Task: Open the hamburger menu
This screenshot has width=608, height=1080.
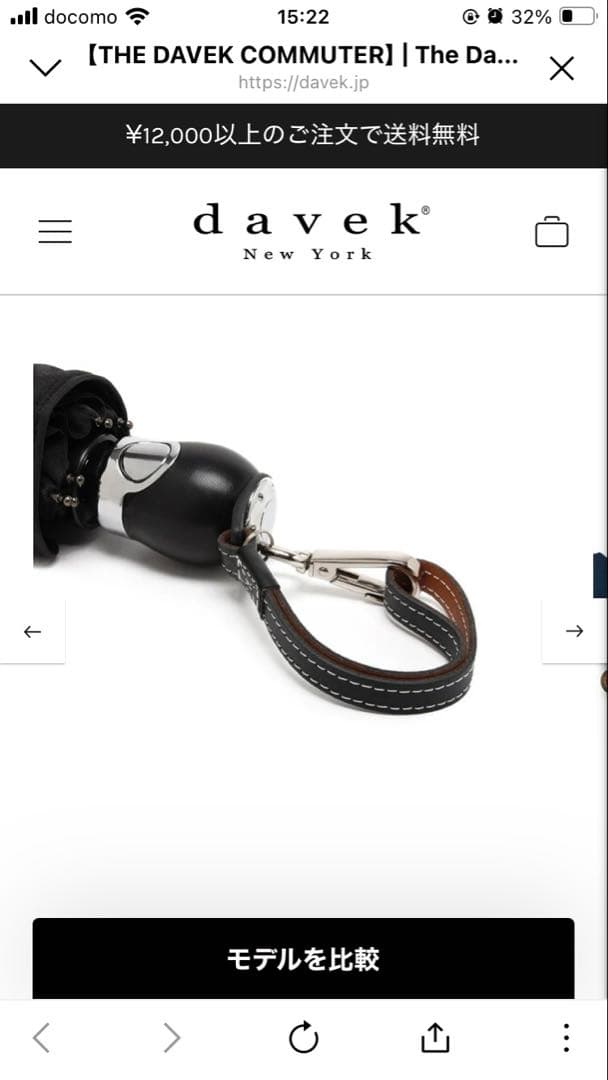Action: [55, 232]
